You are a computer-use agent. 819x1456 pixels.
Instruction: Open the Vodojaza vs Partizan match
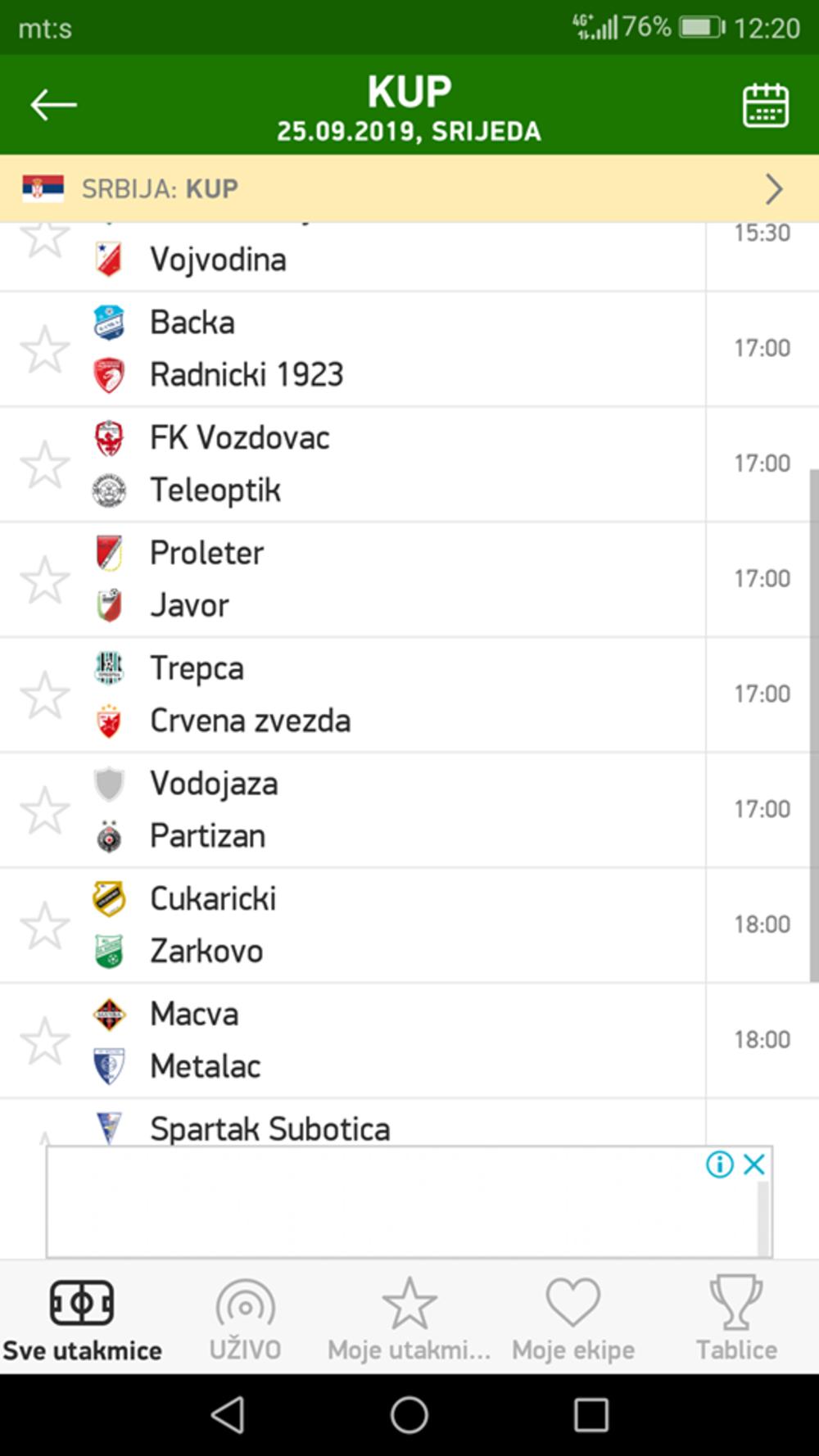[393, 811]
